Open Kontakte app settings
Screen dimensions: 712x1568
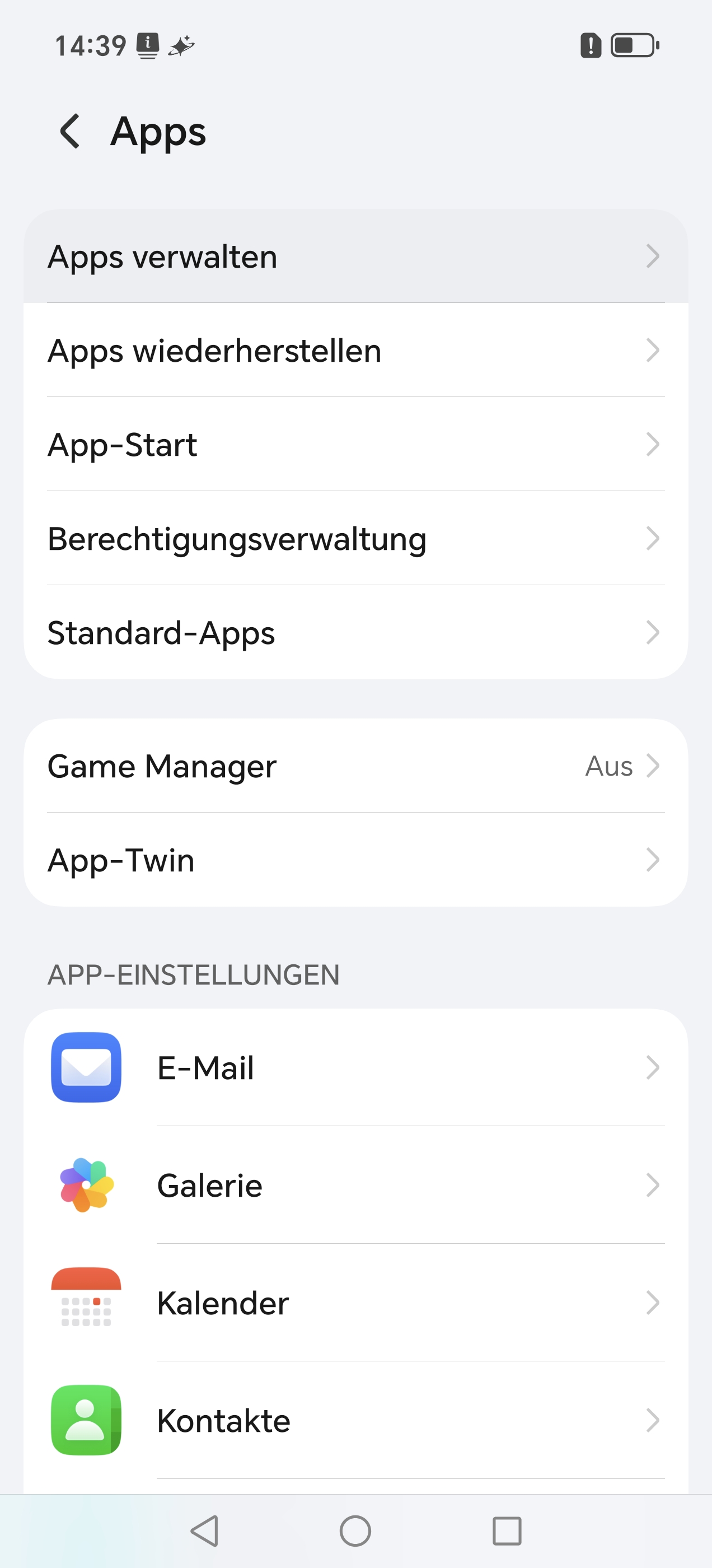point(355,1421)
